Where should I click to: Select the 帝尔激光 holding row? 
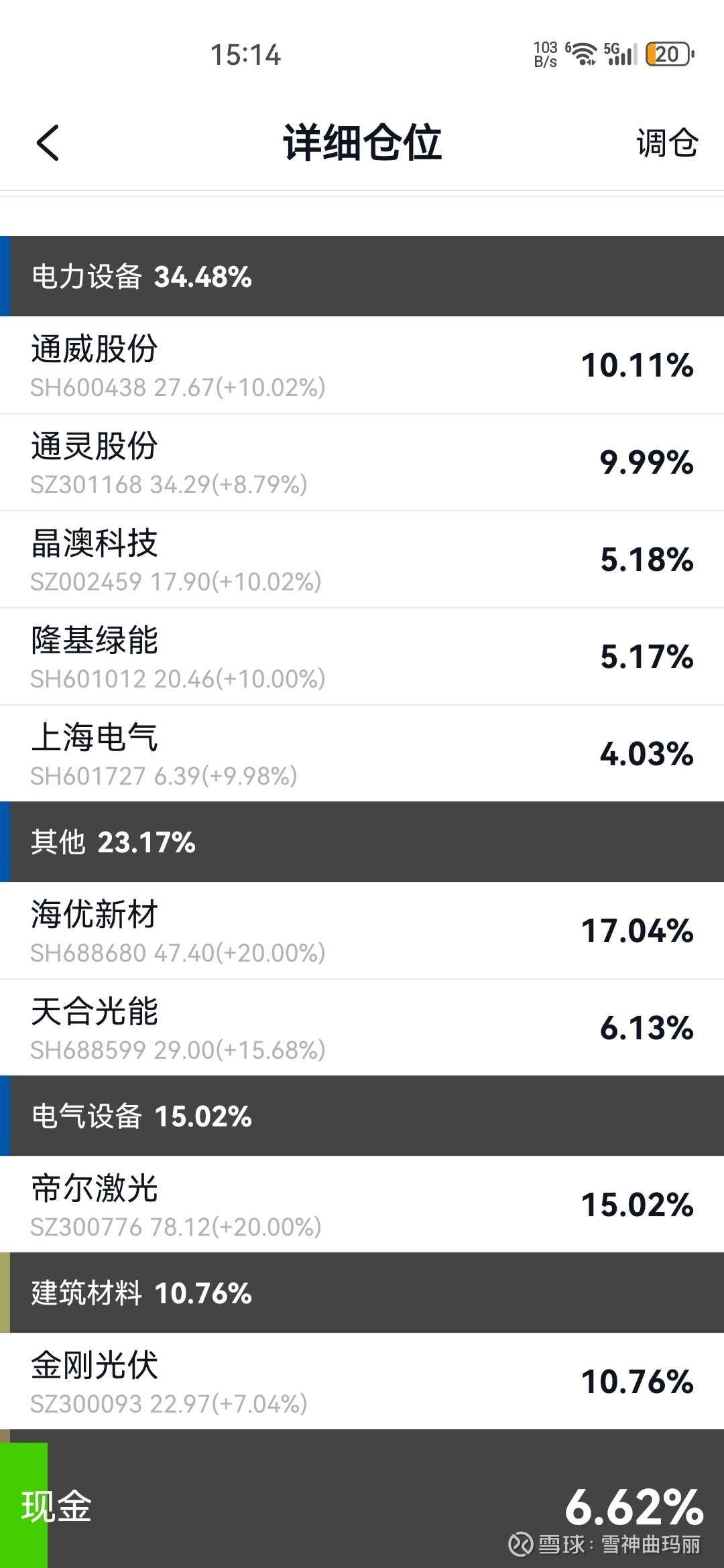(362, 1205)
